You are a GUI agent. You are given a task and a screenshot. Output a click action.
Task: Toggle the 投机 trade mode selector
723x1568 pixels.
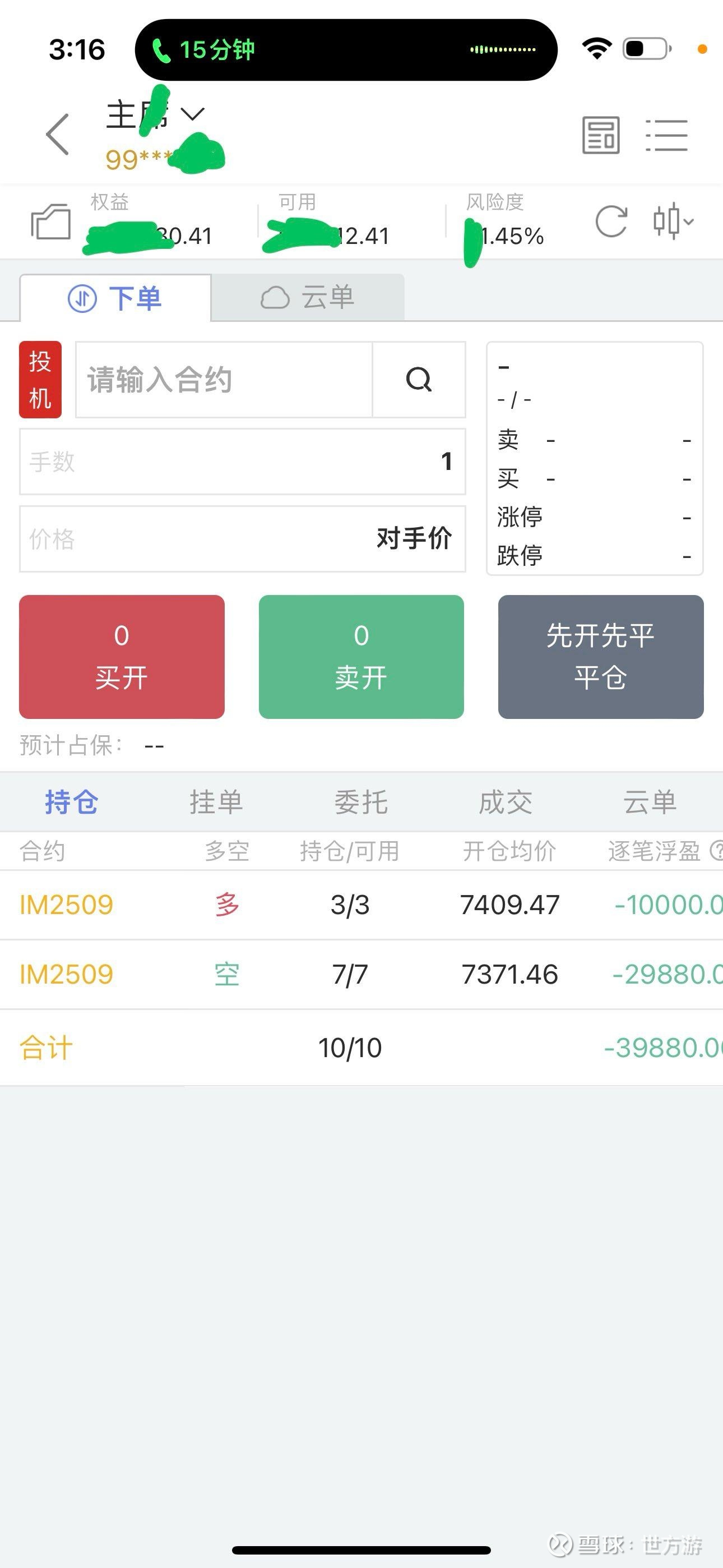click(40, 379)
